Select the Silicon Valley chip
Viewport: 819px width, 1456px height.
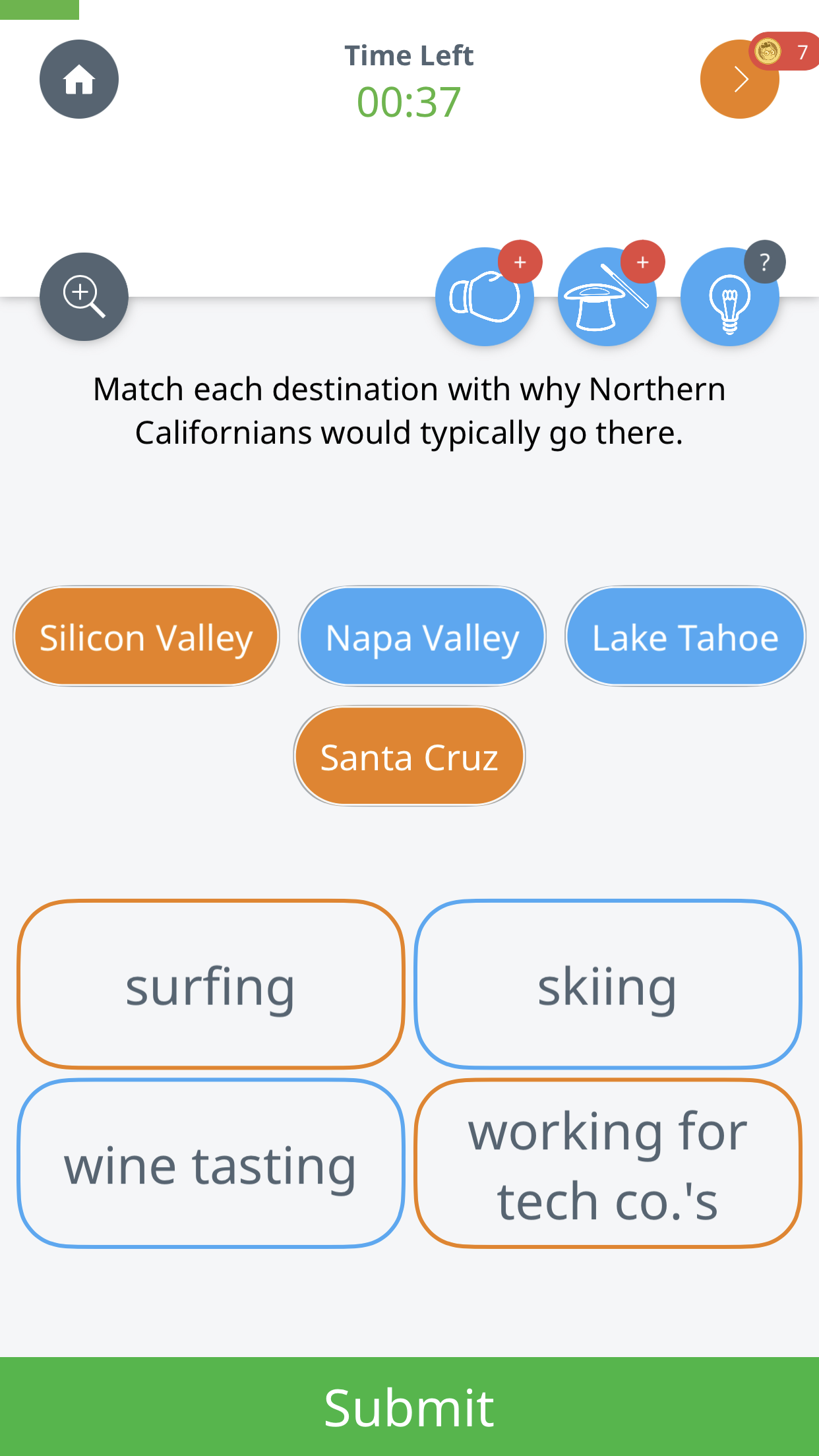point(146,636)
